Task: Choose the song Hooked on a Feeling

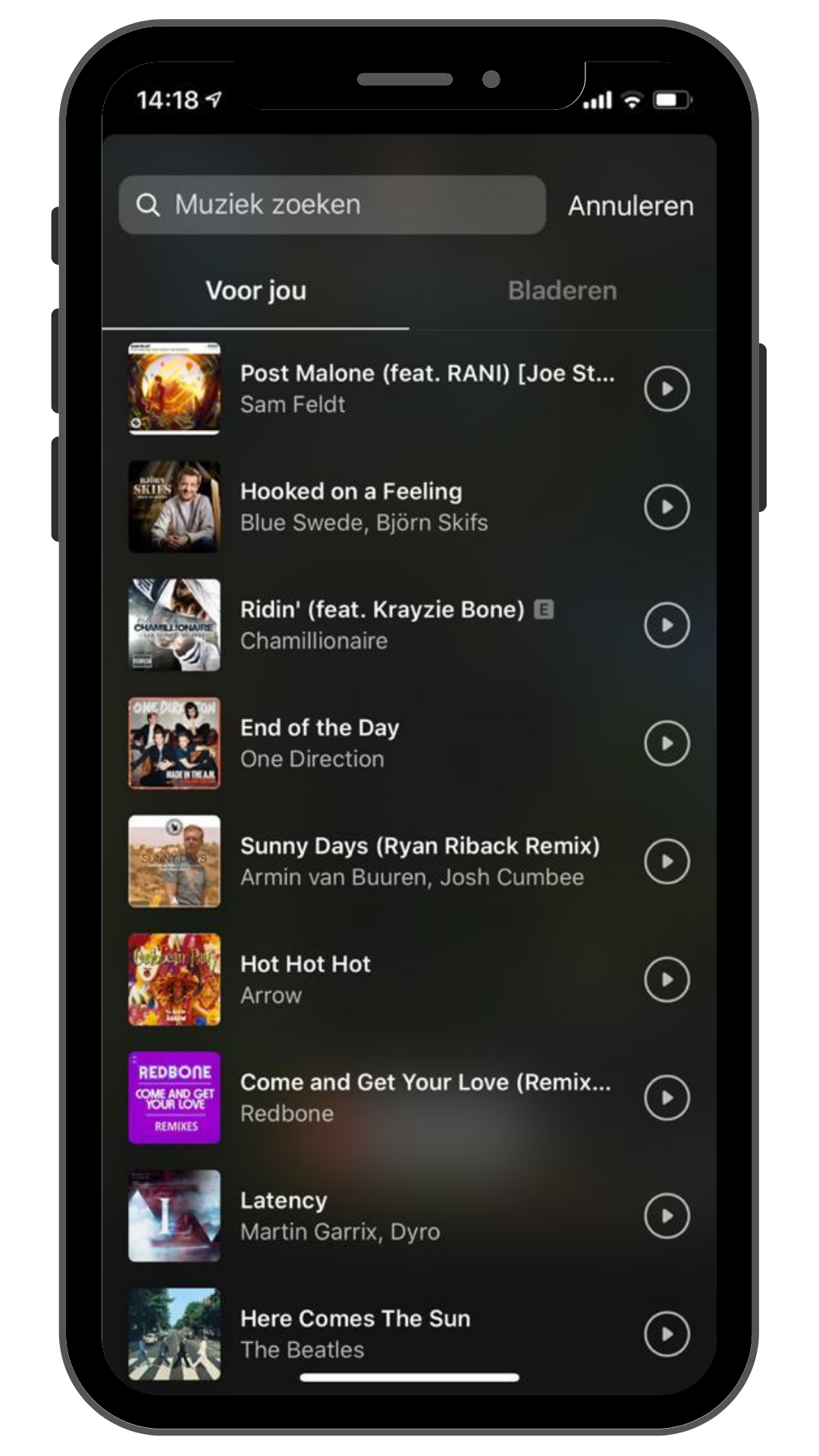Action: coord(364,507)
